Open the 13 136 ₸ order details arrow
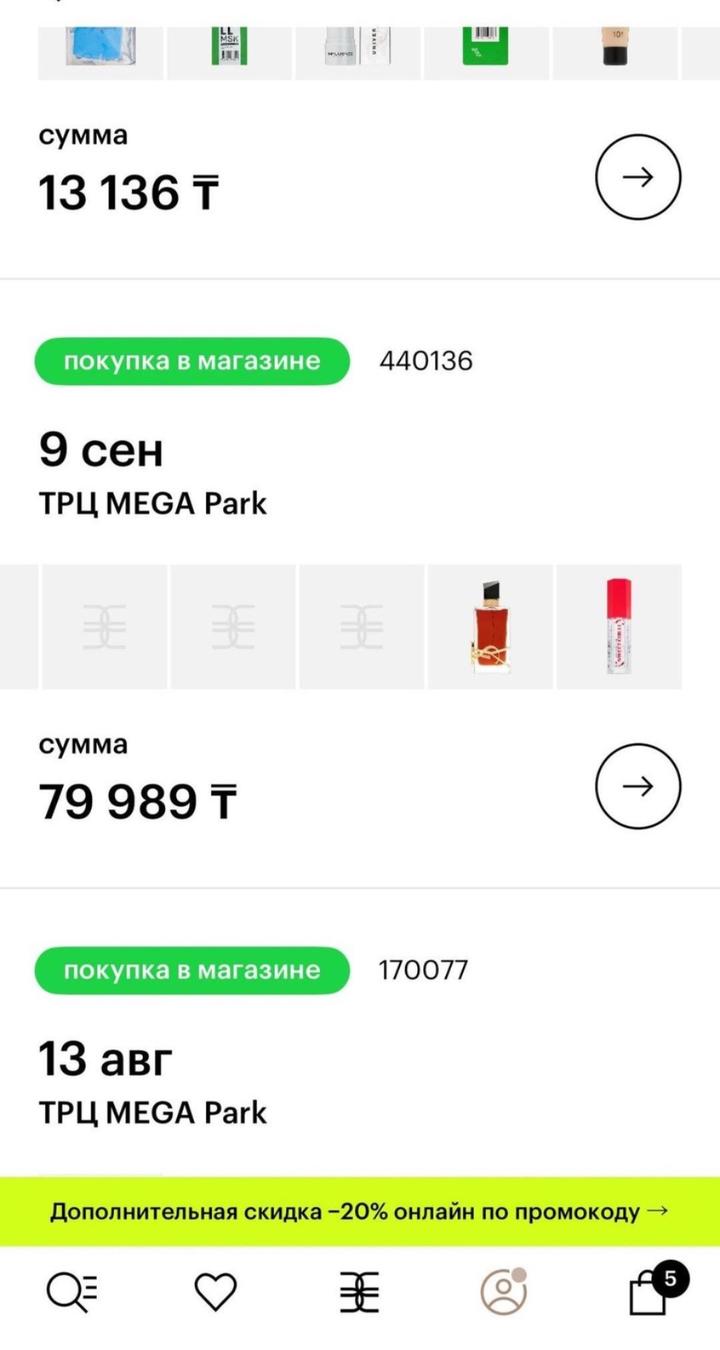 tap(638, 178)
